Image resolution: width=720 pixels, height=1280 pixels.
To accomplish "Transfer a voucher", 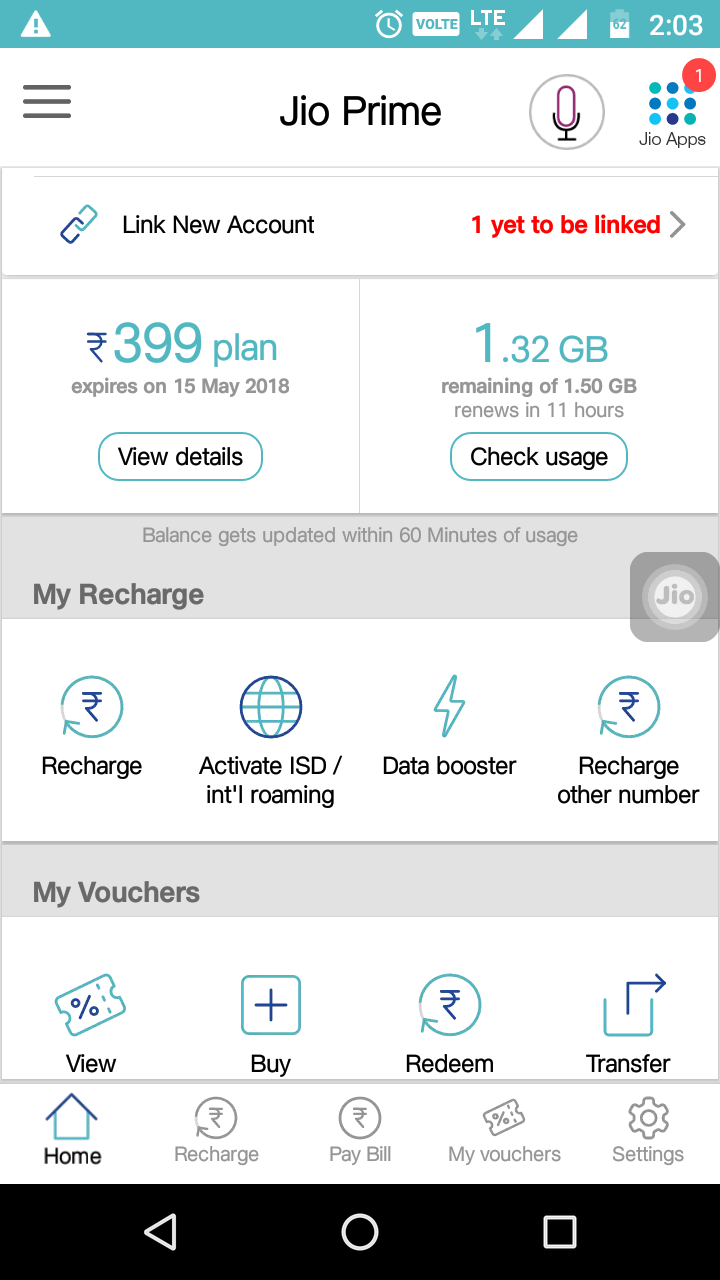I will tap(628, 1022).
